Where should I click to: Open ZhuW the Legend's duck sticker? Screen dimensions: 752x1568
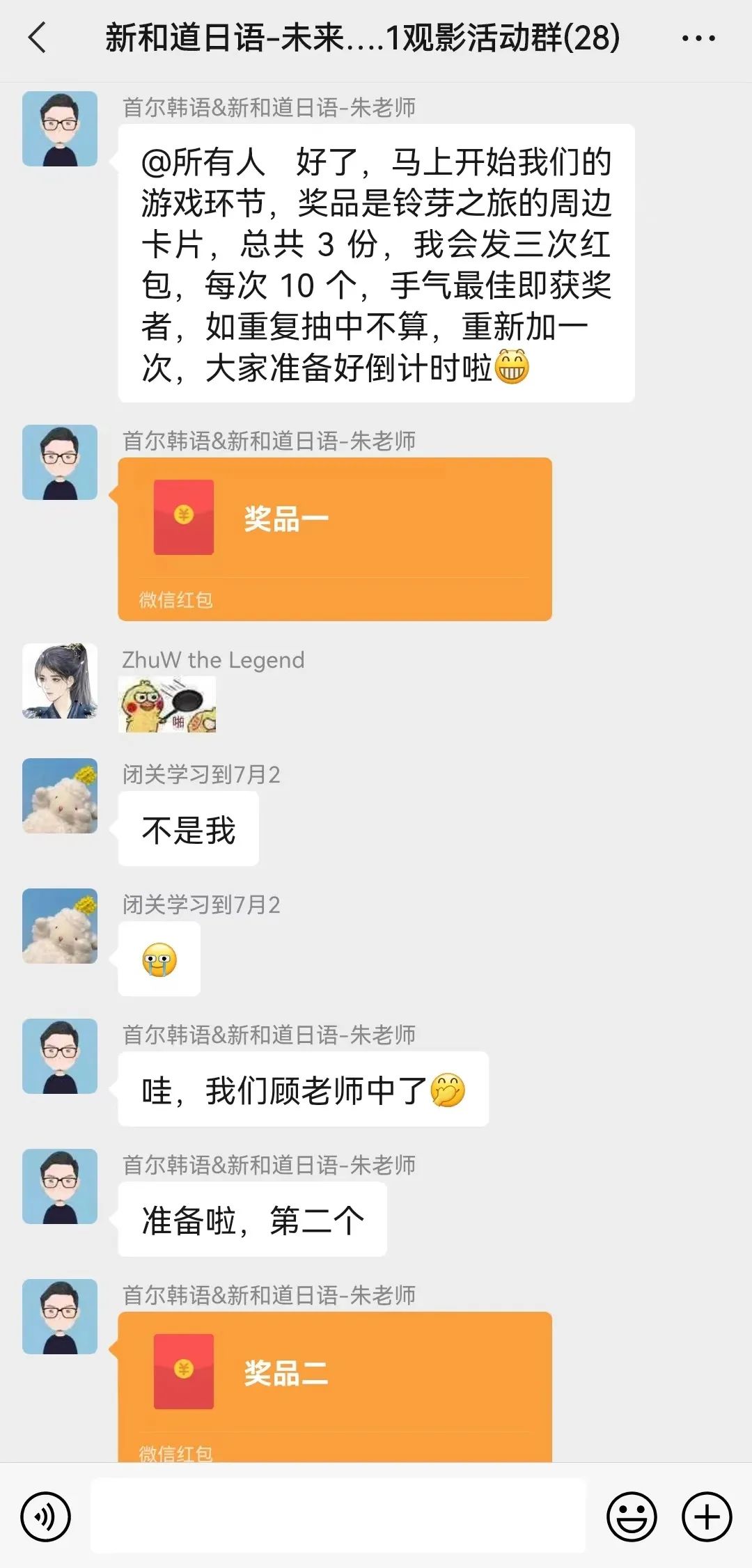[x=167, y=705]
